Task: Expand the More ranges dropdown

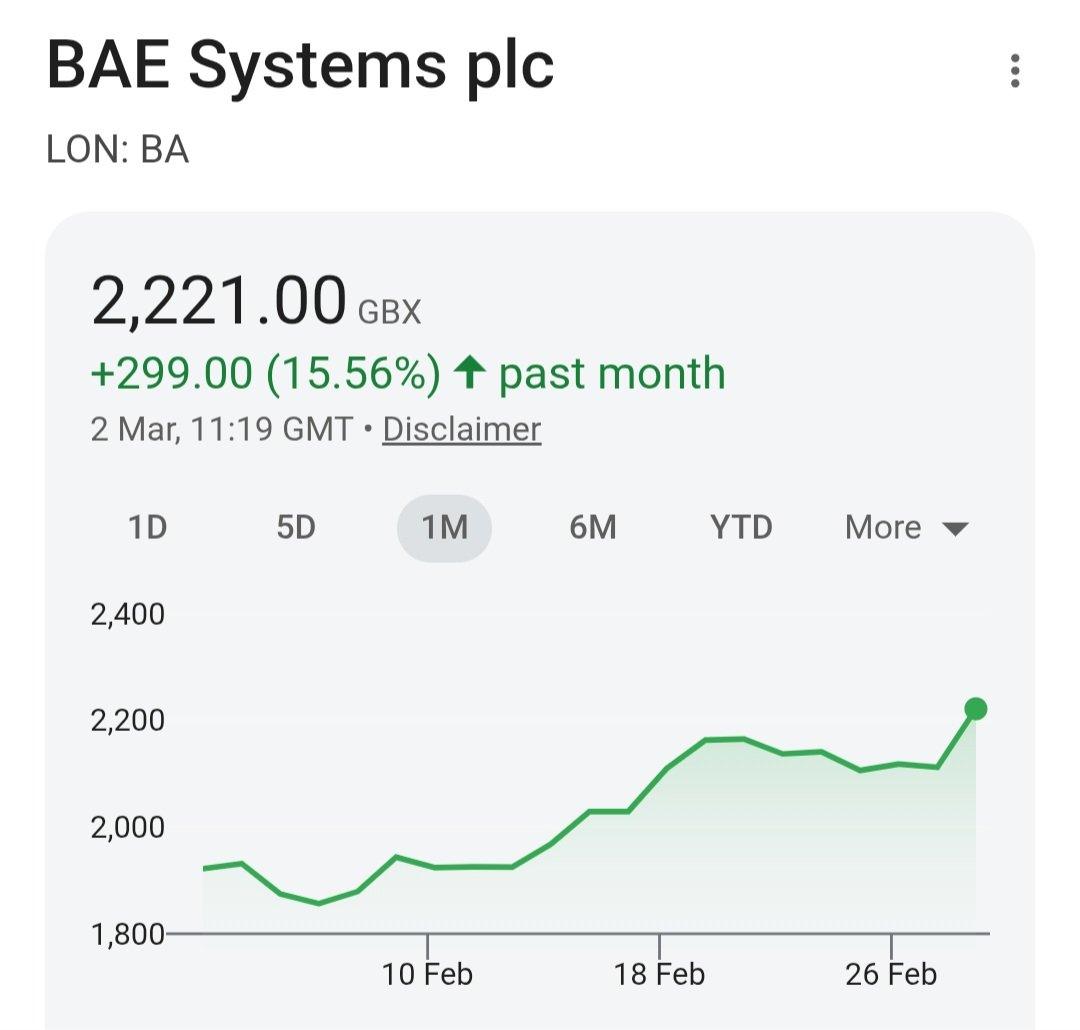Action: tap(906, 527)
